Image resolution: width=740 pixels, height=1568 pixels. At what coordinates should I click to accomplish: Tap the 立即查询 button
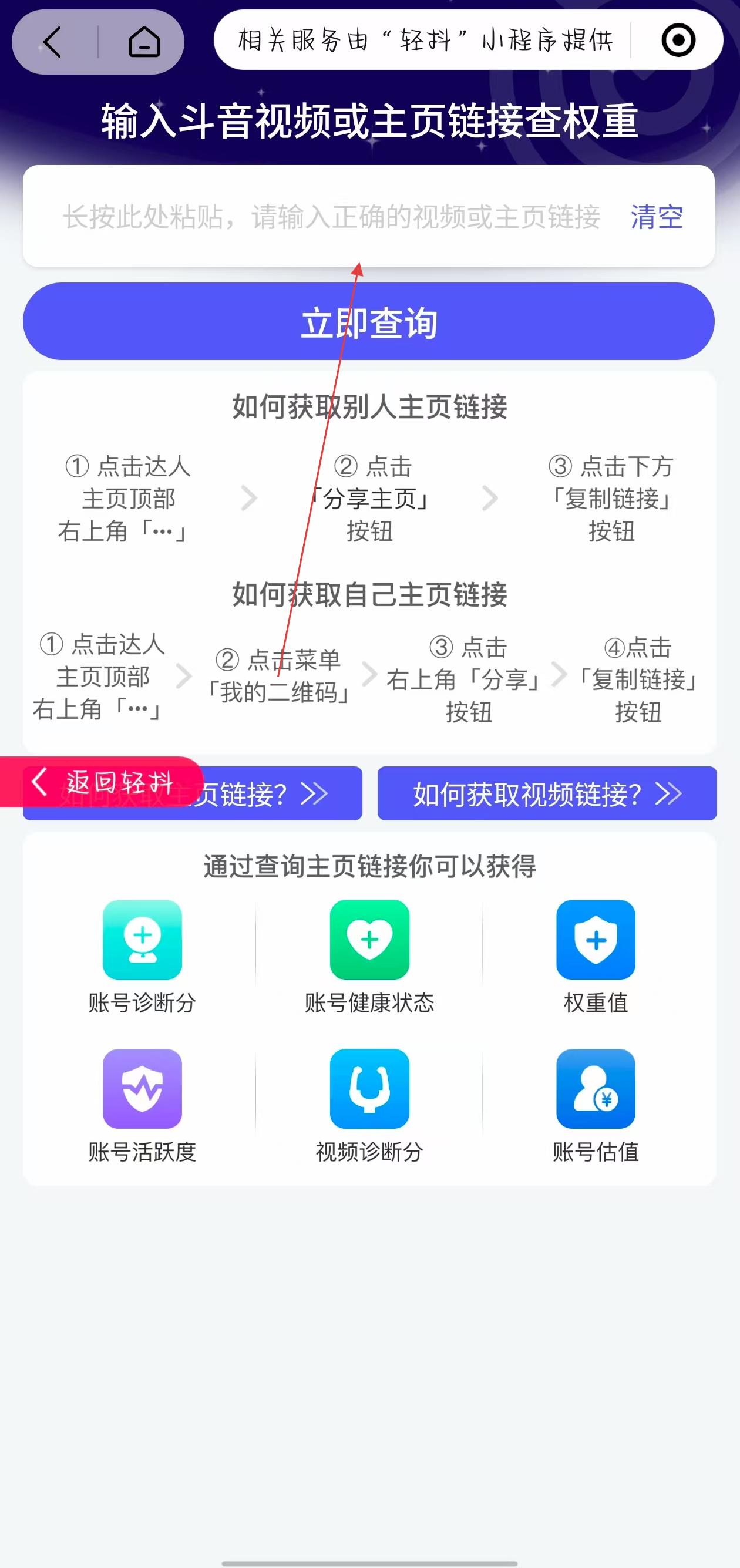[369, 321]
